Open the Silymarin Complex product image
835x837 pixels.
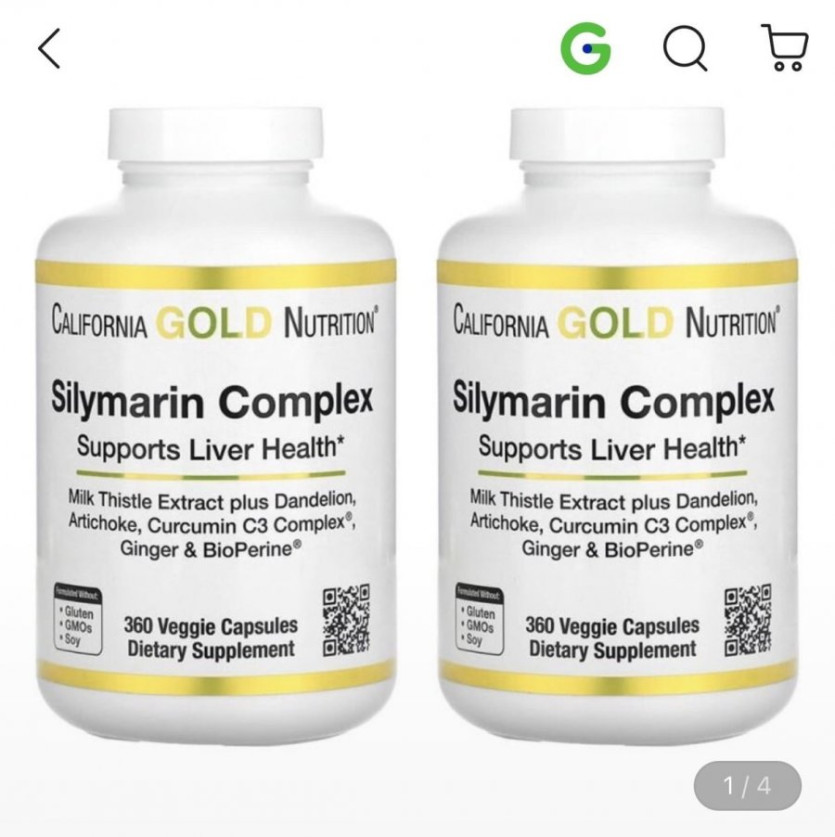coord(417,430)
